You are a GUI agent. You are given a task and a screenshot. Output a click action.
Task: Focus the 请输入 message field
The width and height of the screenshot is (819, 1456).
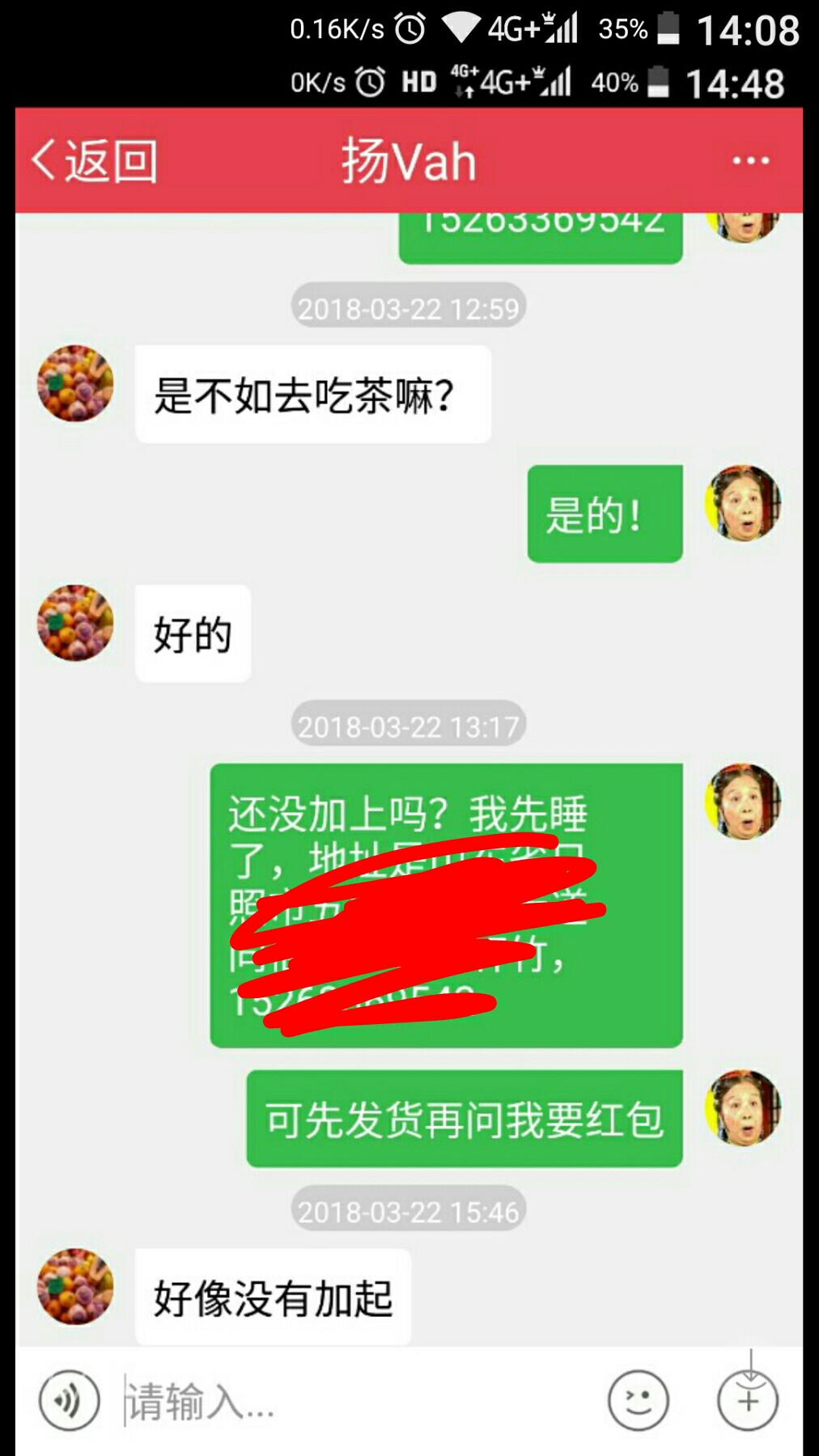[x=356, y=1401]
